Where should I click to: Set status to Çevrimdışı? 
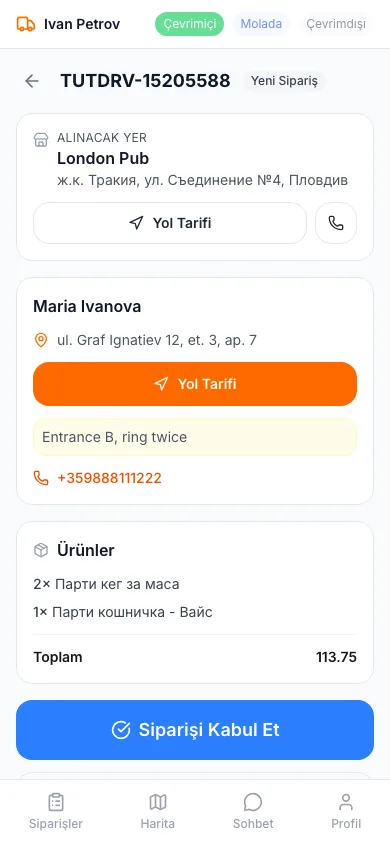336,24
